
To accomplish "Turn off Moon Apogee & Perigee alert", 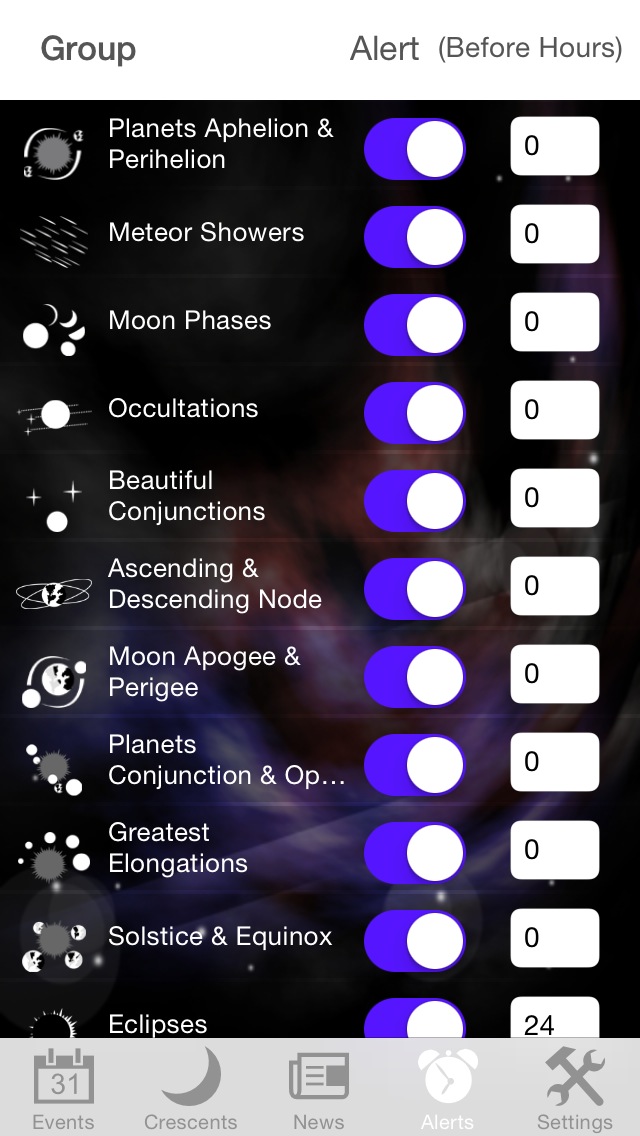I will 414,677.
